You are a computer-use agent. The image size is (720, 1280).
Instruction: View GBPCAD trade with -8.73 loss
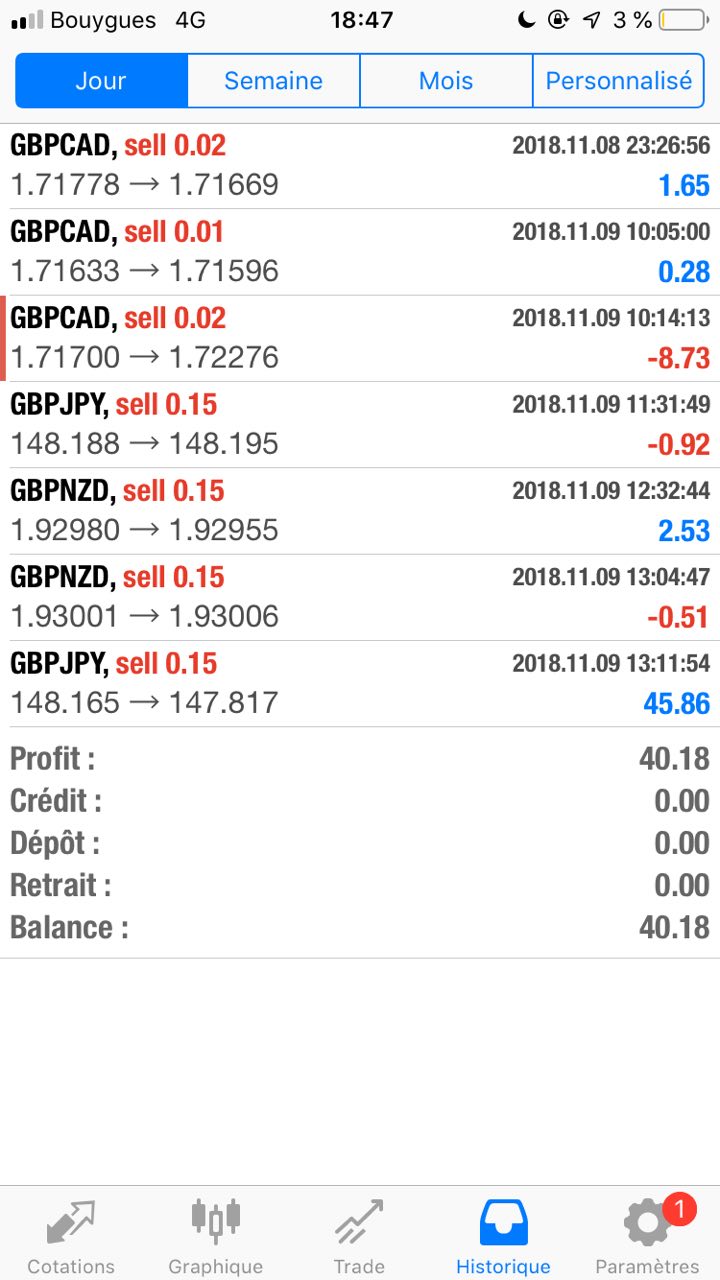point(360,338)
